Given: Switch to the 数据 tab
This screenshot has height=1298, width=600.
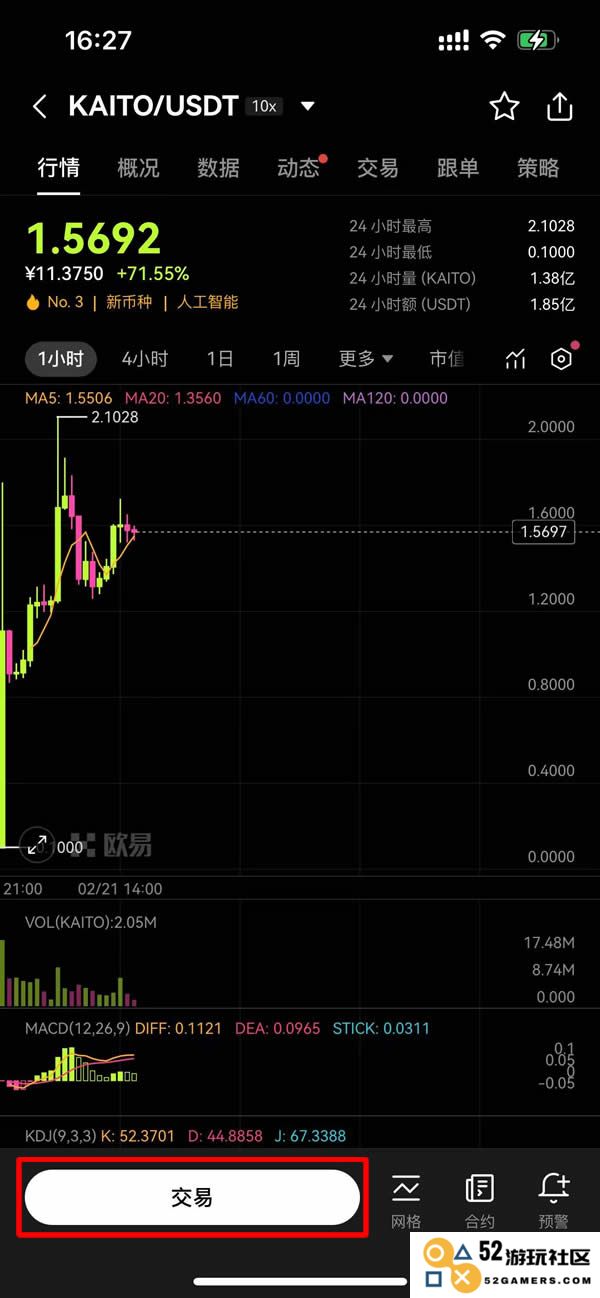Looking at the screenshot, I should click(x=218, y=168).
